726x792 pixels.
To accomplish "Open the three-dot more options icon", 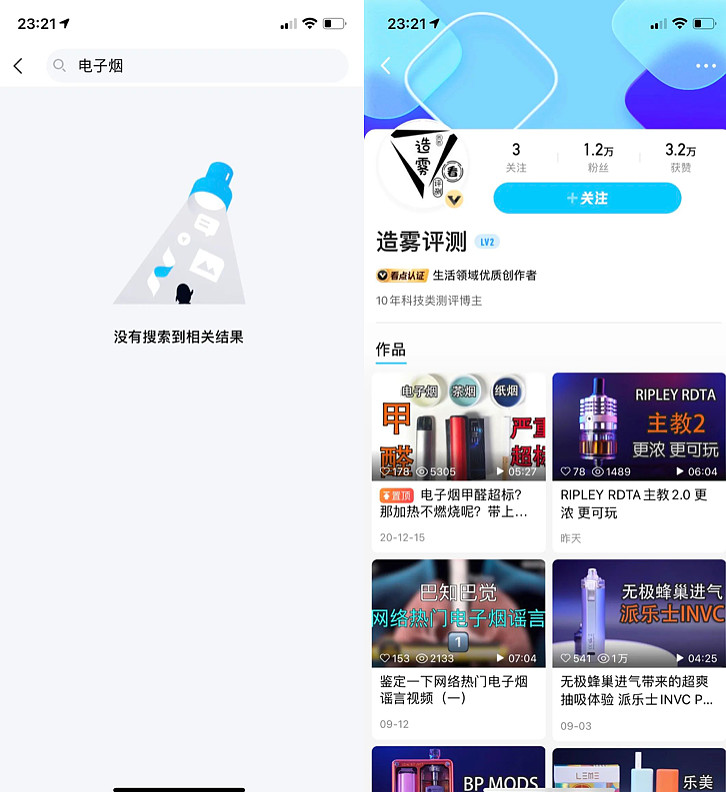I will tap(704, 64).
